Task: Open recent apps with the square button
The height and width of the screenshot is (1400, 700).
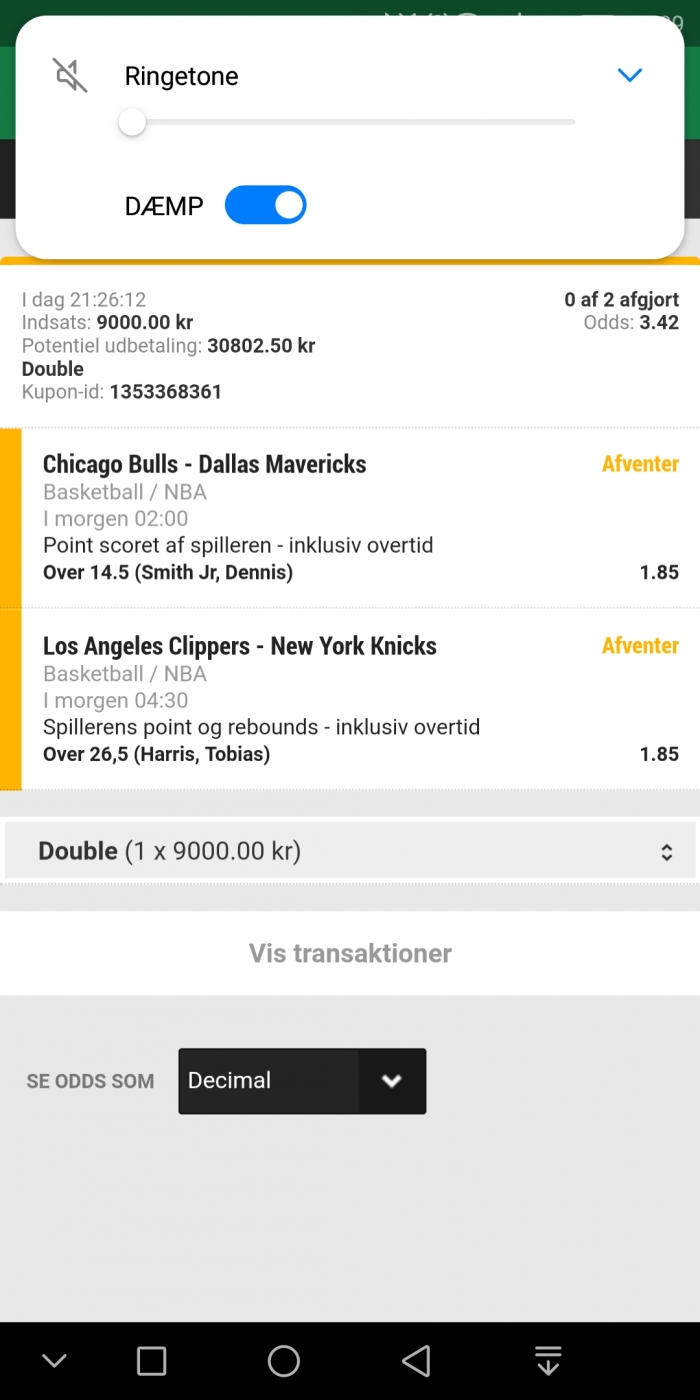Action: click(151, 1361)
